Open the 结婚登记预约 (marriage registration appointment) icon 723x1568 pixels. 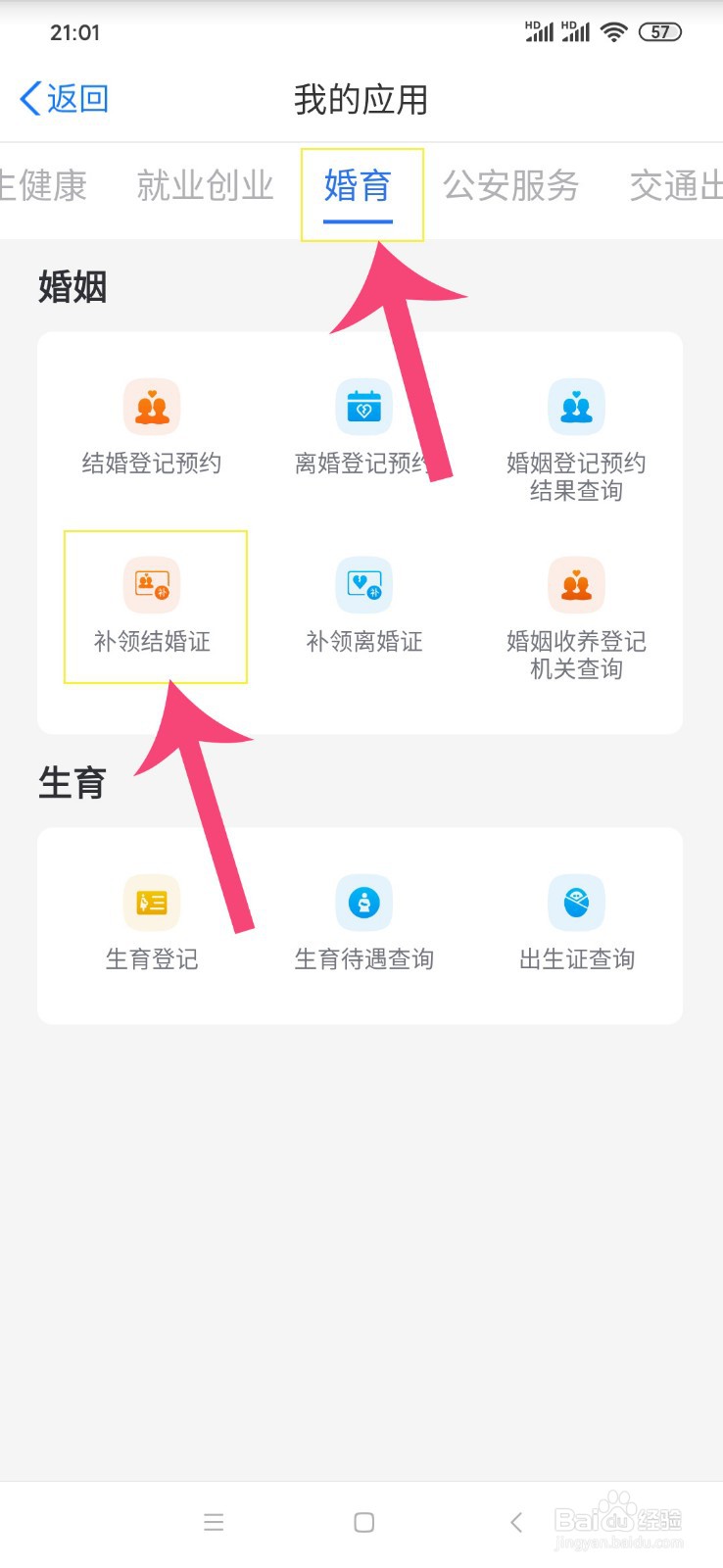click(x=152, y=426)
